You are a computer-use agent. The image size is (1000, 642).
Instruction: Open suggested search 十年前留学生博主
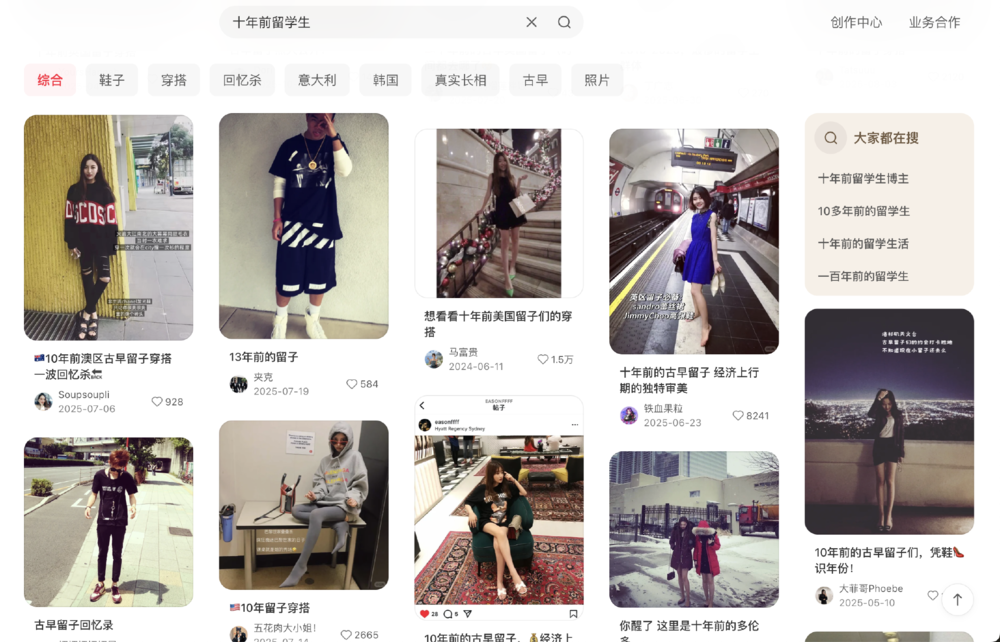[863, 179]
